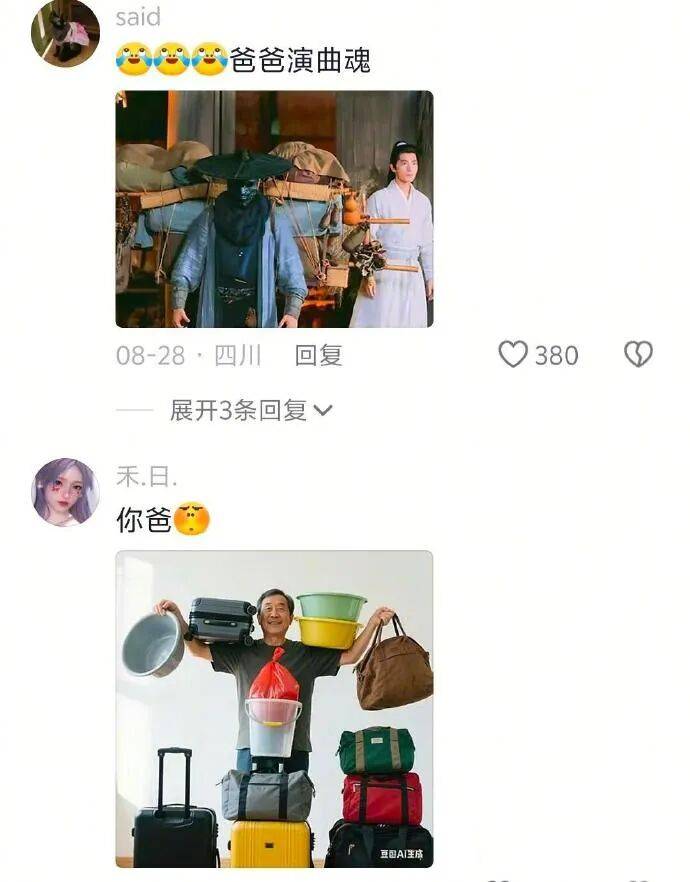View the image in said's comment

pos(274,209)
